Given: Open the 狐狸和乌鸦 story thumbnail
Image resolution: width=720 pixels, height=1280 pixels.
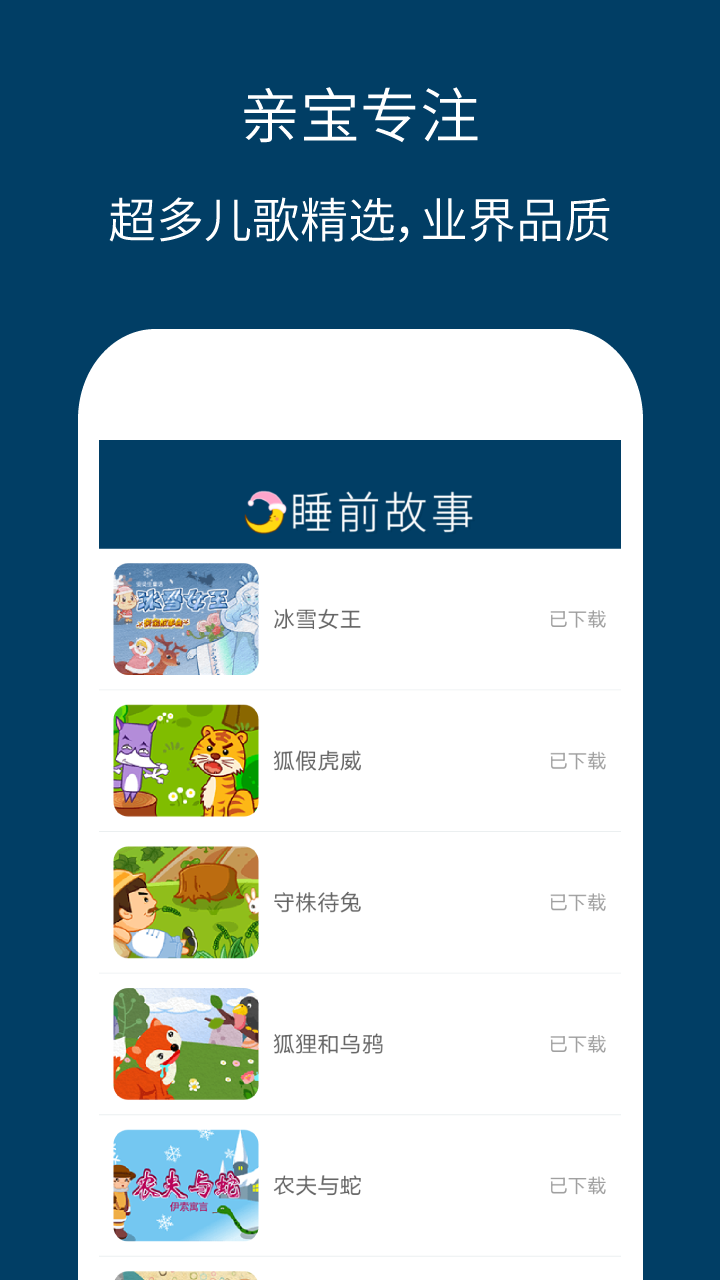Looking at the screenshot, I should click(185, 1043).
